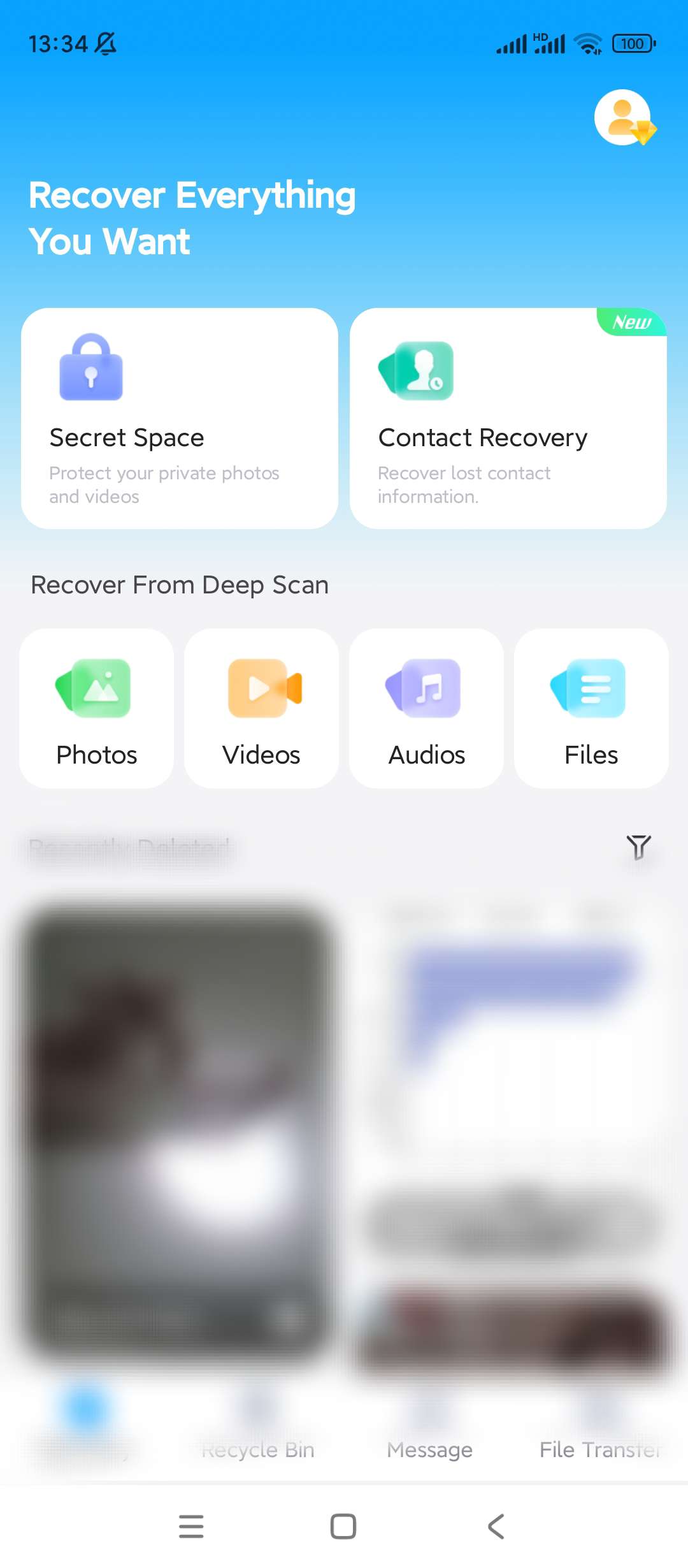Open the Secret Space card

click(x=180, y=418)
